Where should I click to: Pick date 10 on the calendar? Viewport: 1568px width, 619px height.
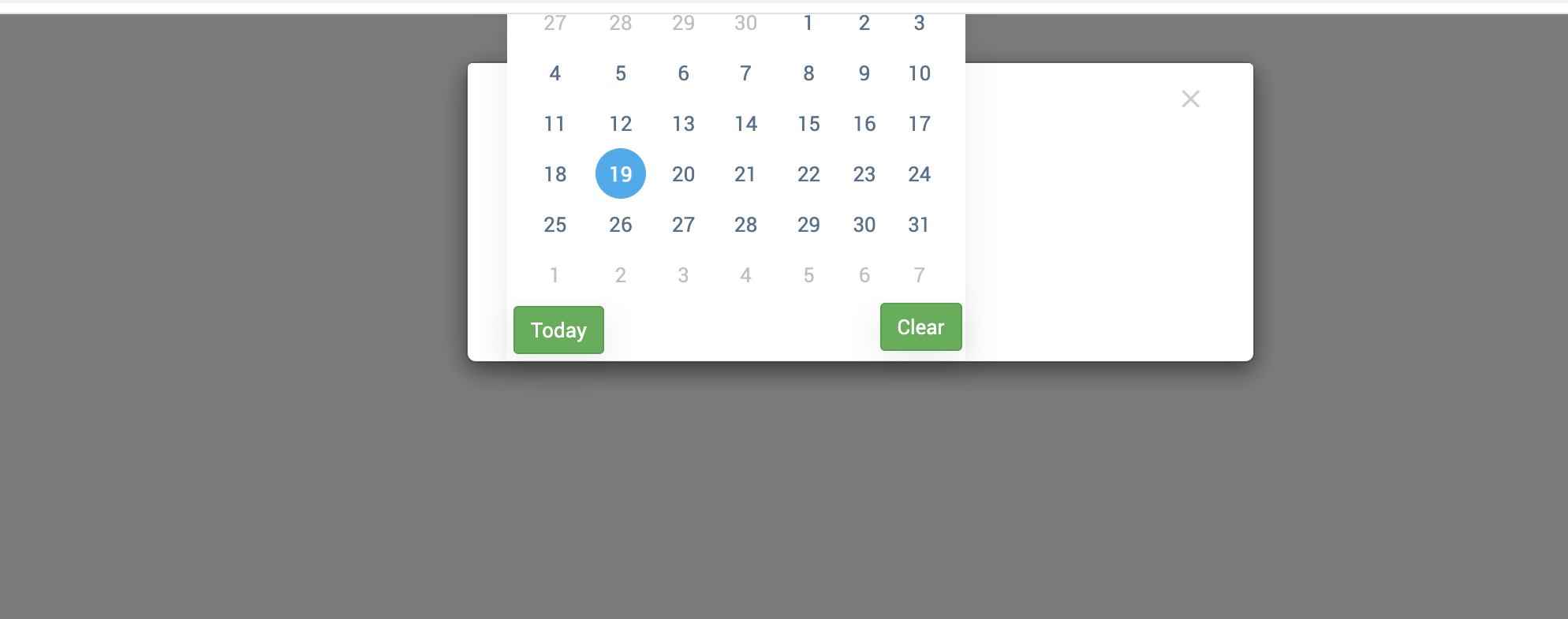pos(919,73)
